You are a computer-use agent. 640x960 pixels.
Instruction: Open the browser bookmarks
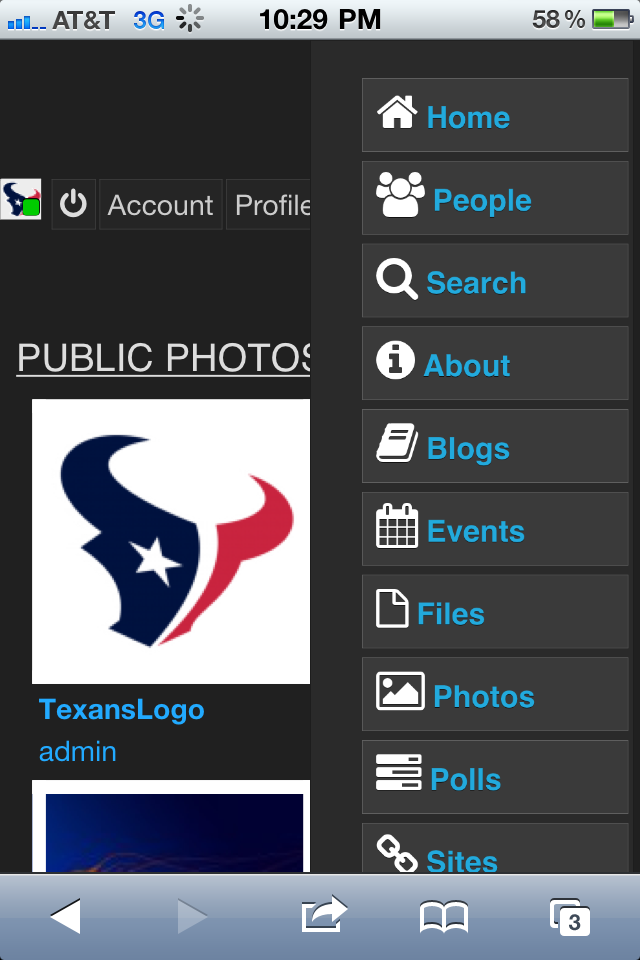pyautogui.click(x=444, y=915)
